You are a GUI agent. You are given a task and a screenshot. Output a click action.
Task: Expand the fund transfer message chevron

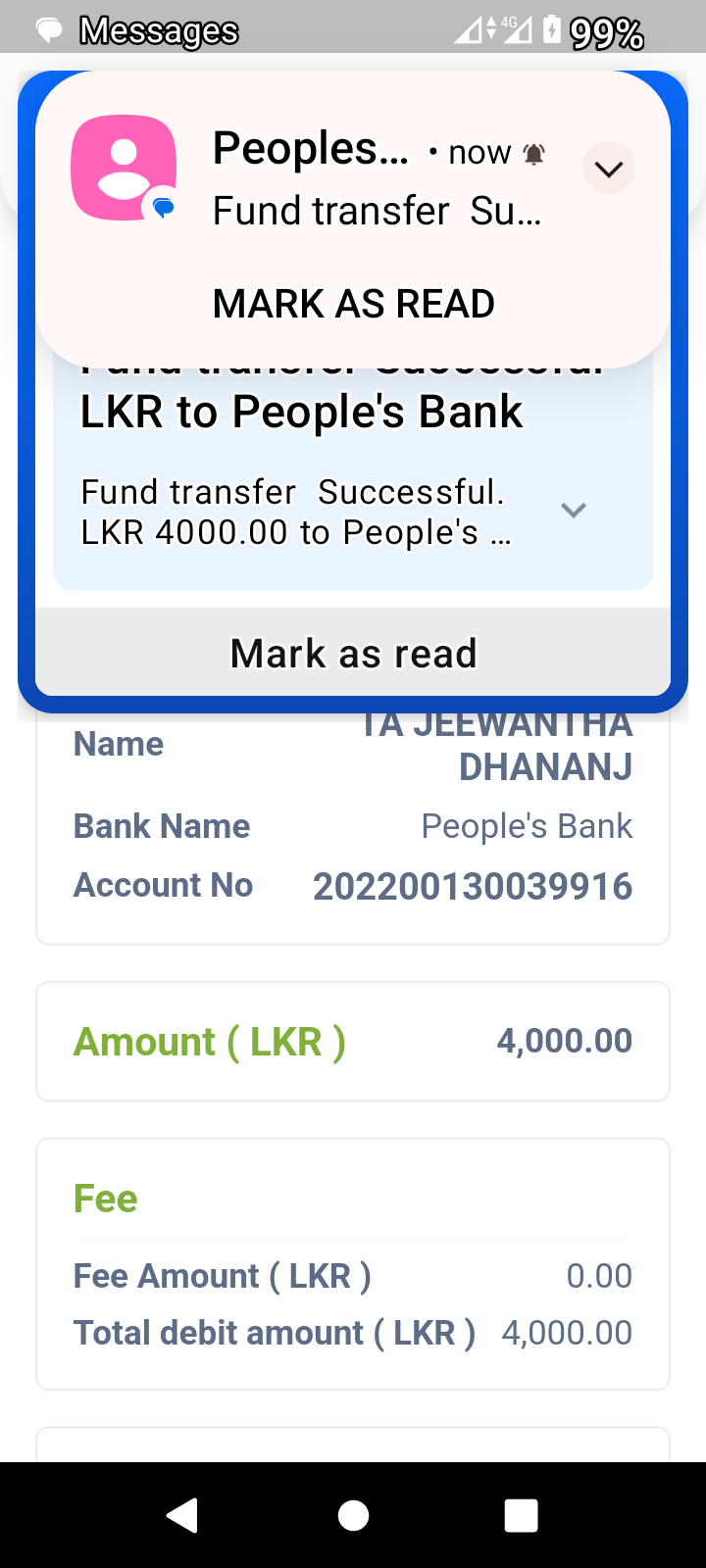click(574, 510)
